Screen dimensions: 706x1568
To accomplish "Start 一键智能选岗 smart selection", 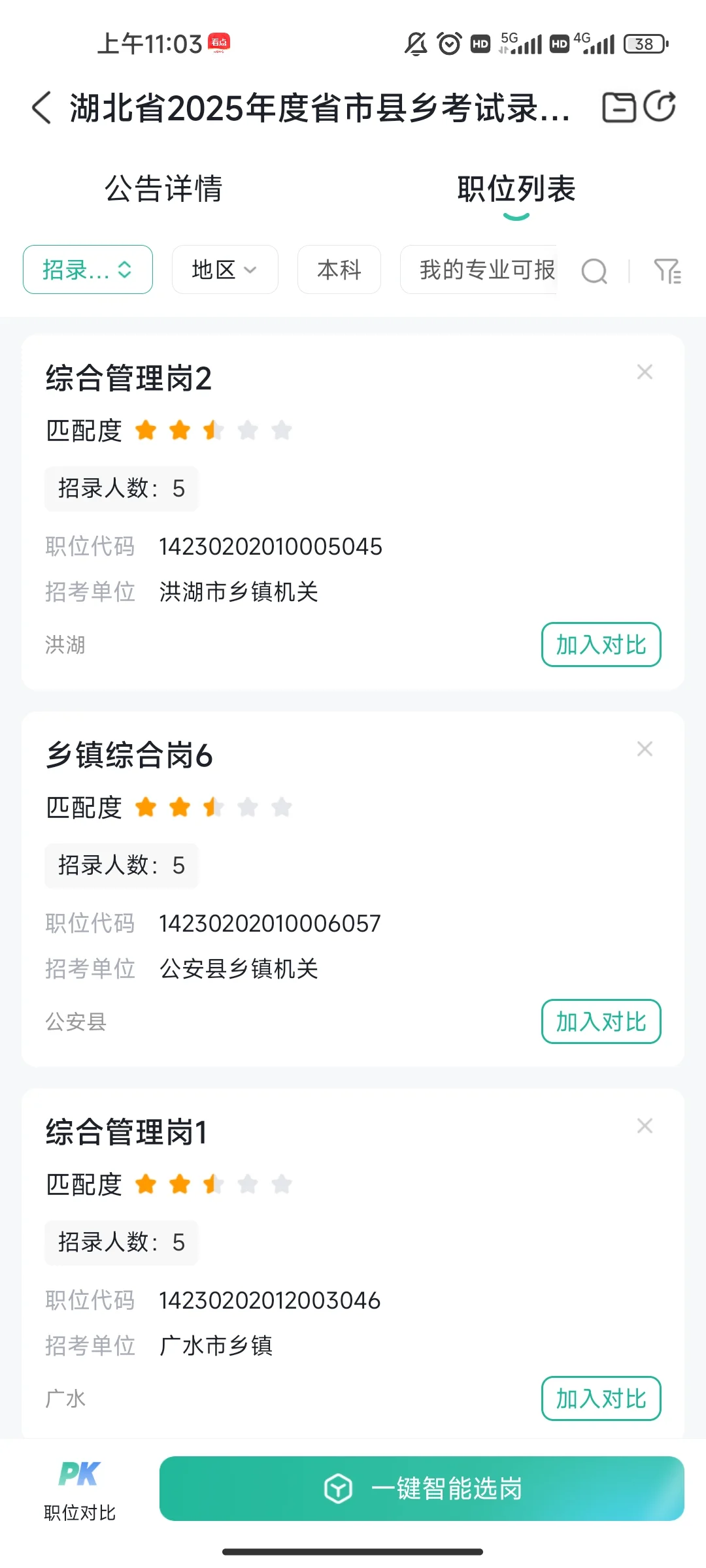I will 422,1488.
